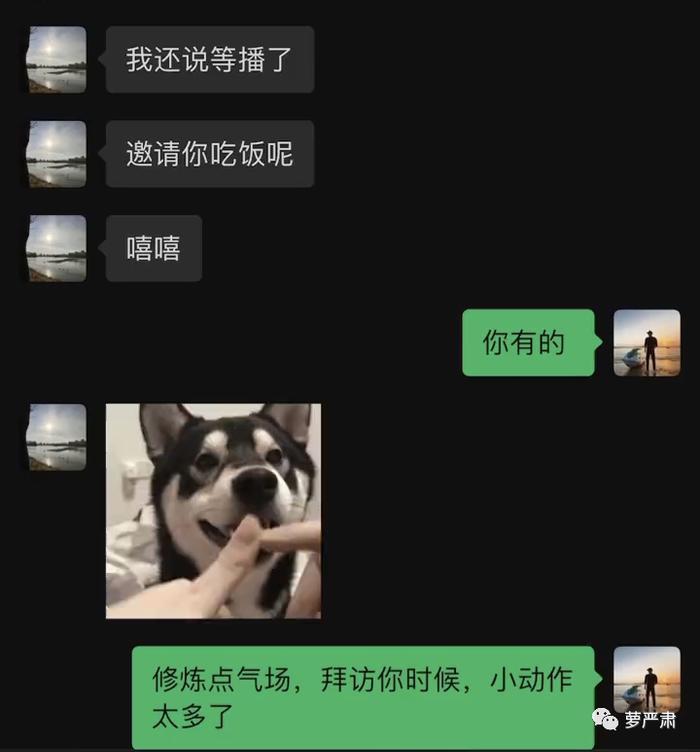
Task: Open sender's profile picture next to "你有的"
Action: (x=646, y=343)
